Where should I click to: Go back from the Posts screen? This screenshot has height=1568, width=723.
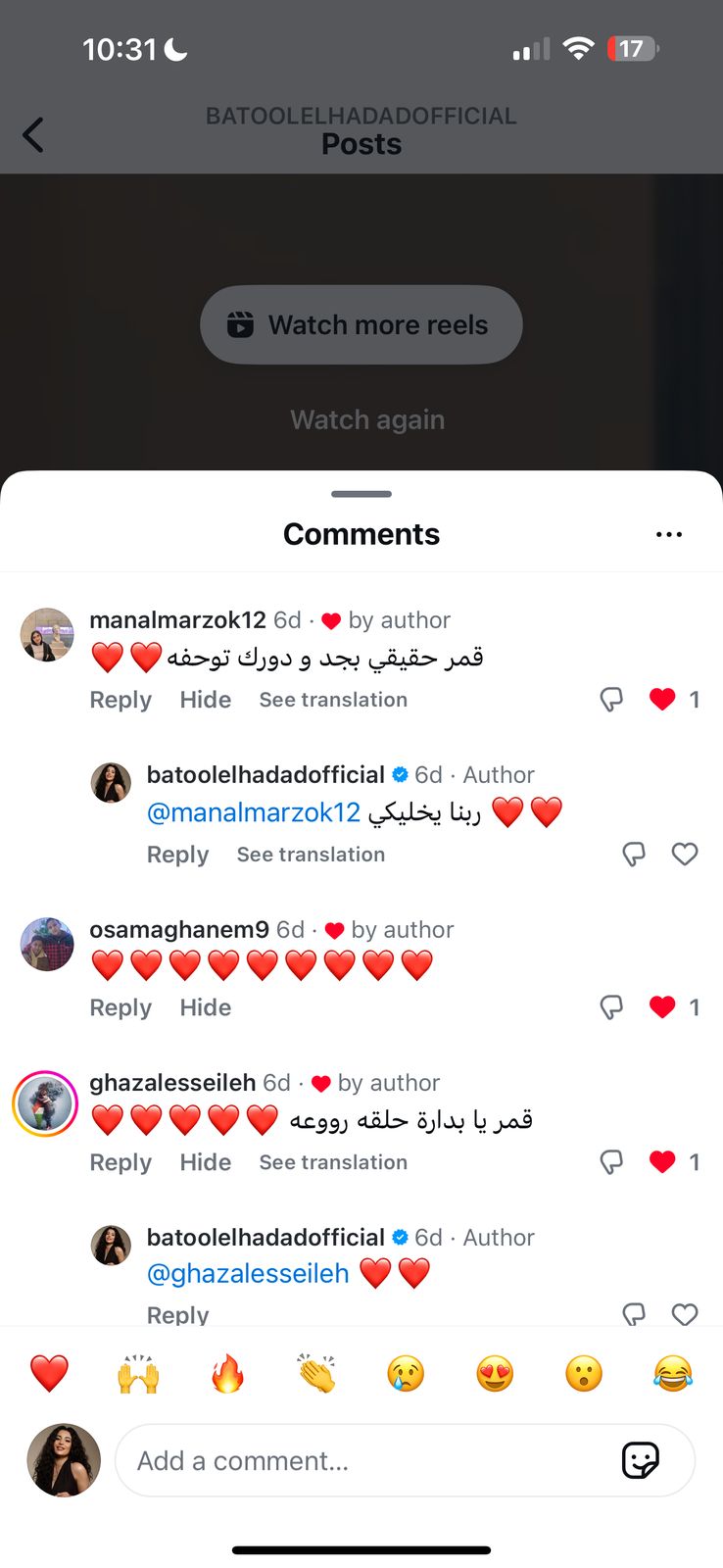point(33,134)
